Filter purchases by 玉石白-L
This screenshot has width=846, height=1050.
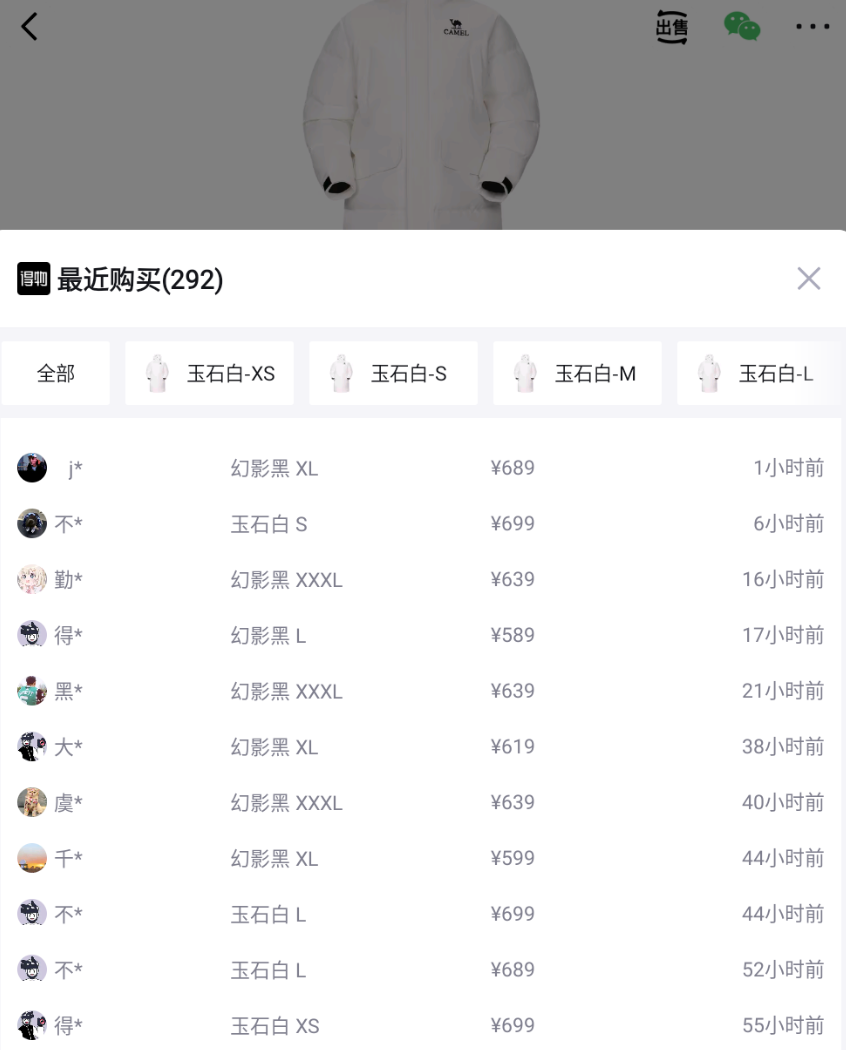point(760,374)
